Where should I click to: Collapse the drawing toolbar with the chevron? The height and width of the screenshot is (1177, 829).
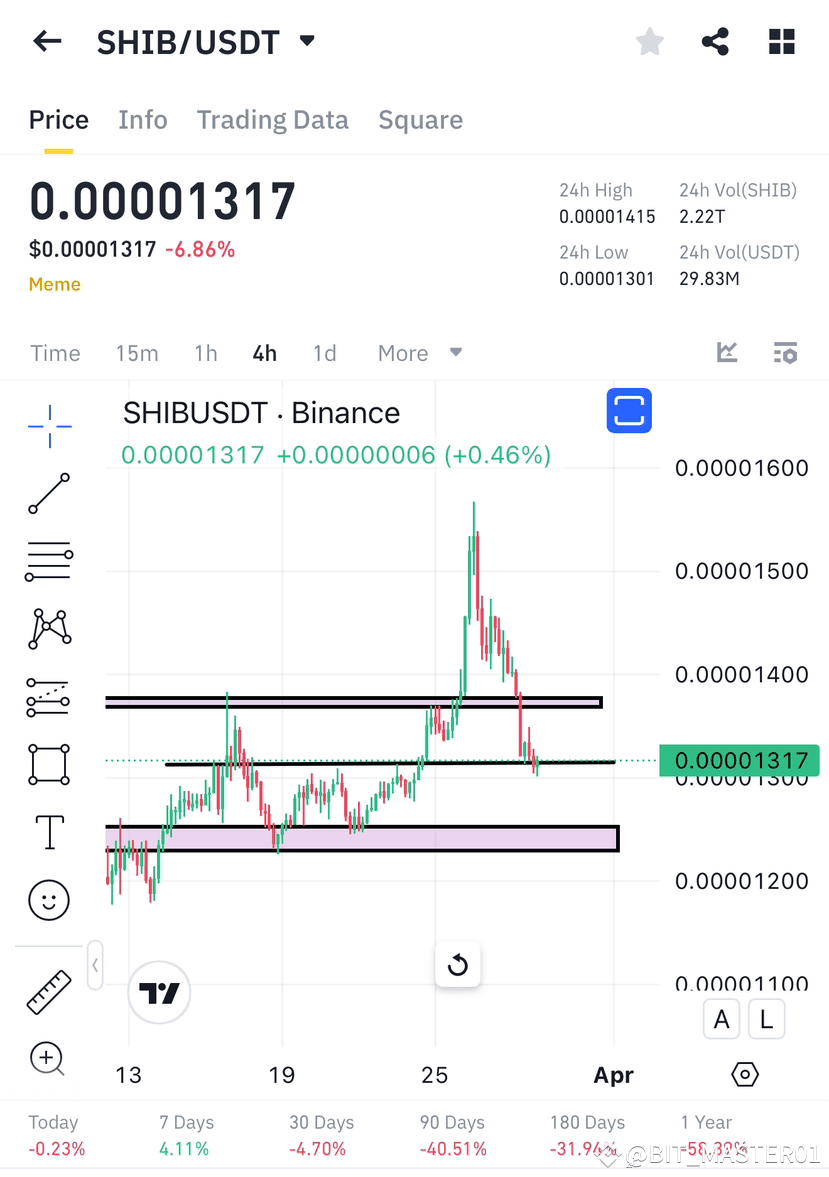tap(95, 965)
